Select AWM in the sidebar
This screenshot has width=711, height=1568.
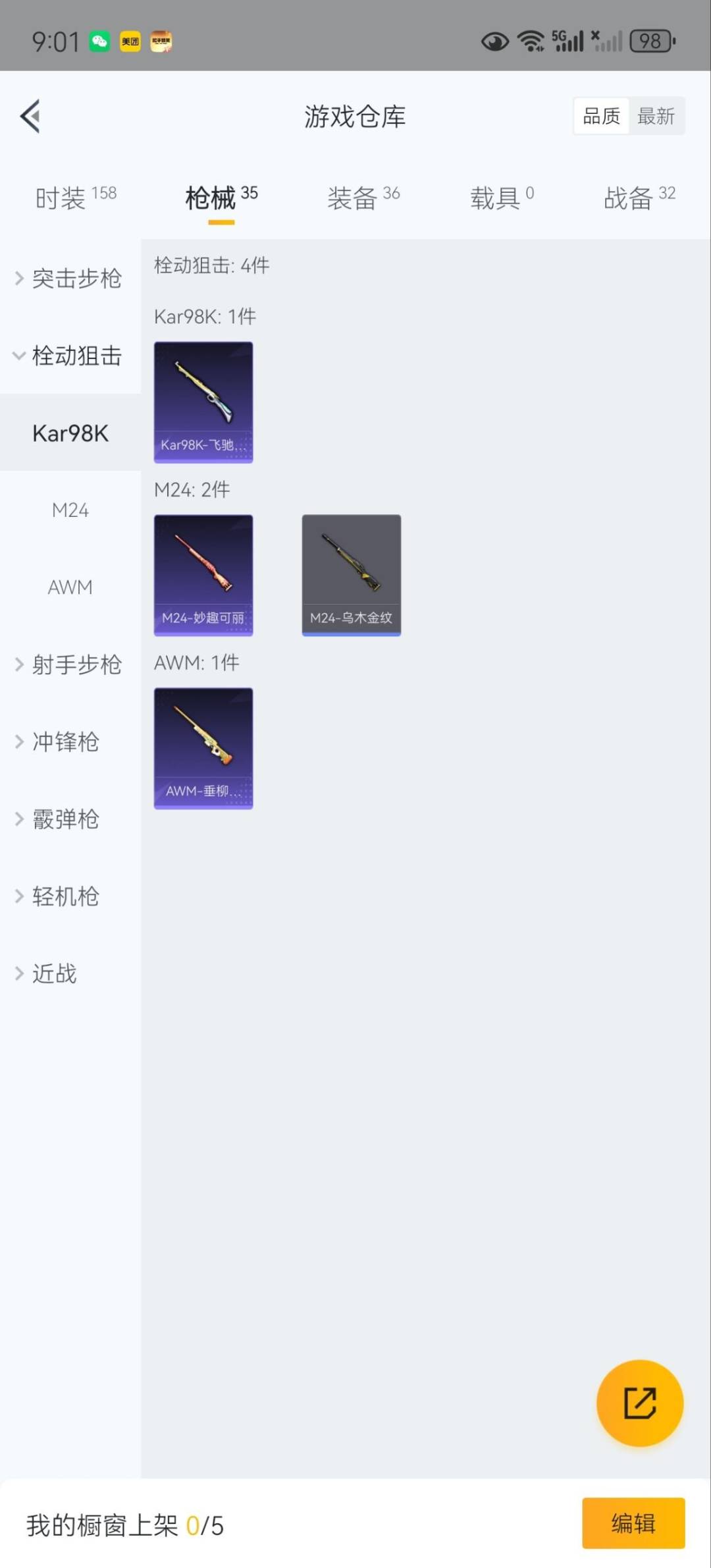point(70,587)
